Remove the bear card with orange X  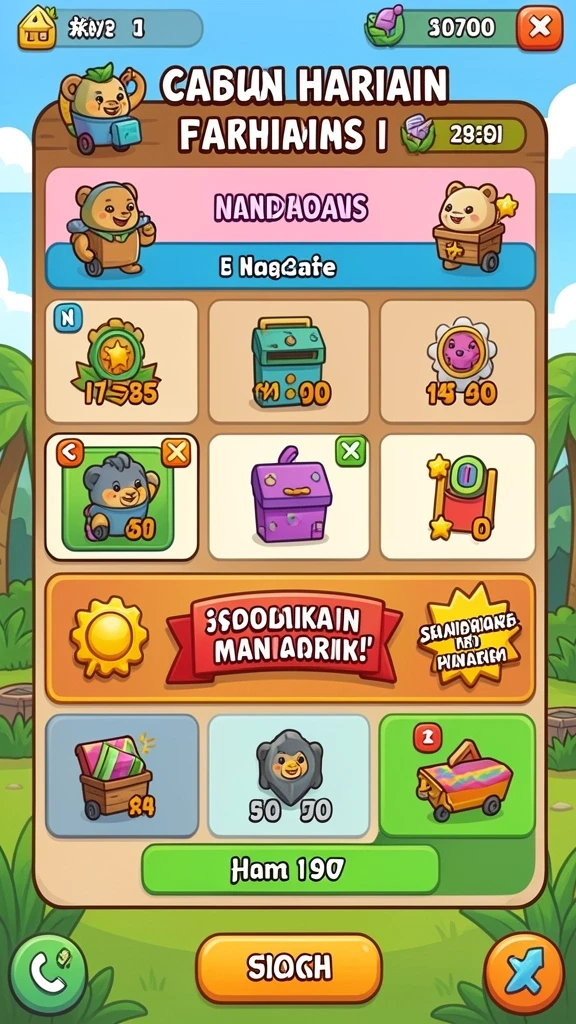click(x=176, y=452)
